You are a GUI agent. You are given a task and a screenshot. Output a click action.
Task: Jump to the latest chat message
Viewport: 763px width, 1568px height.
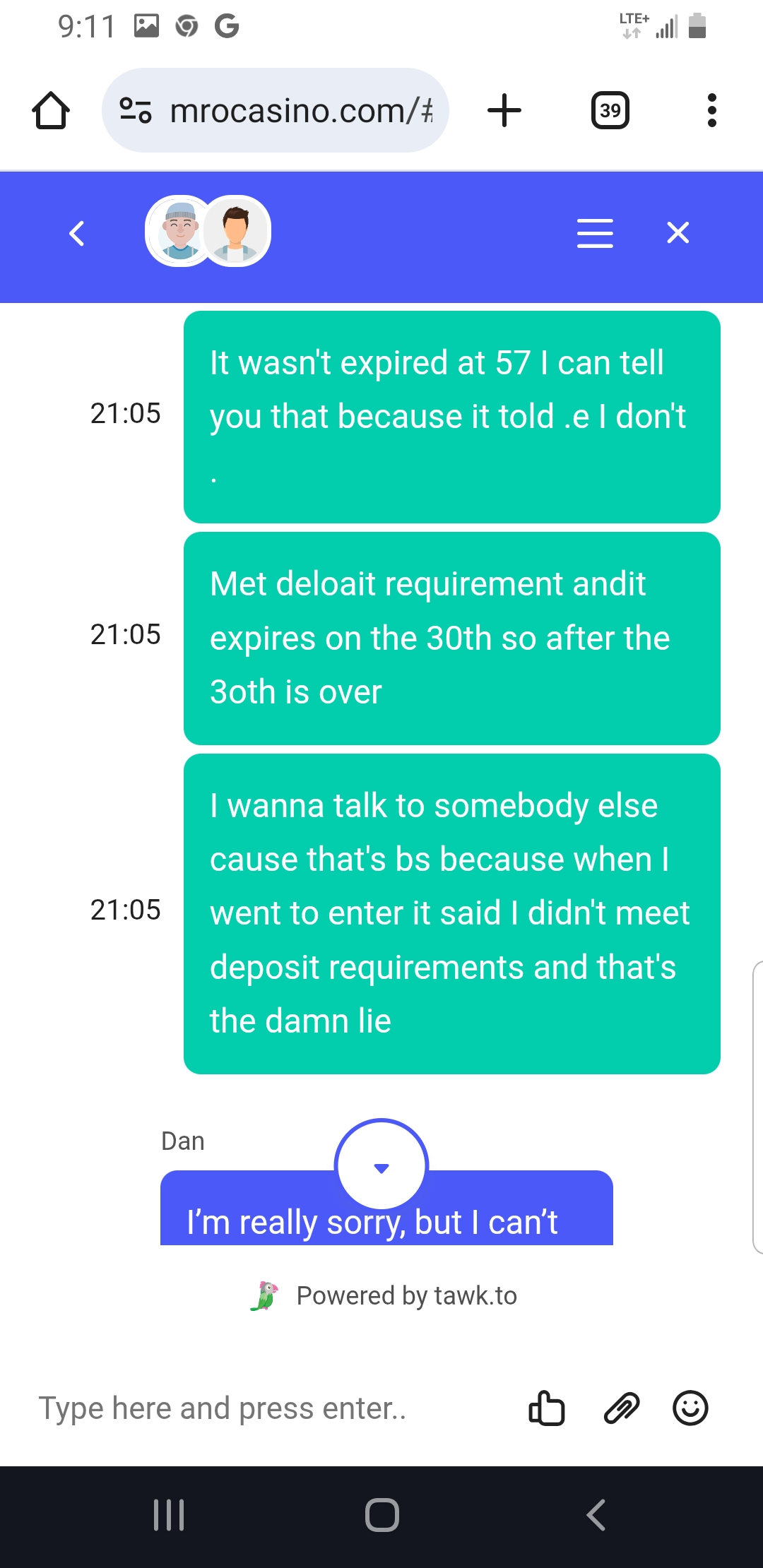(x=381, y=1167)
